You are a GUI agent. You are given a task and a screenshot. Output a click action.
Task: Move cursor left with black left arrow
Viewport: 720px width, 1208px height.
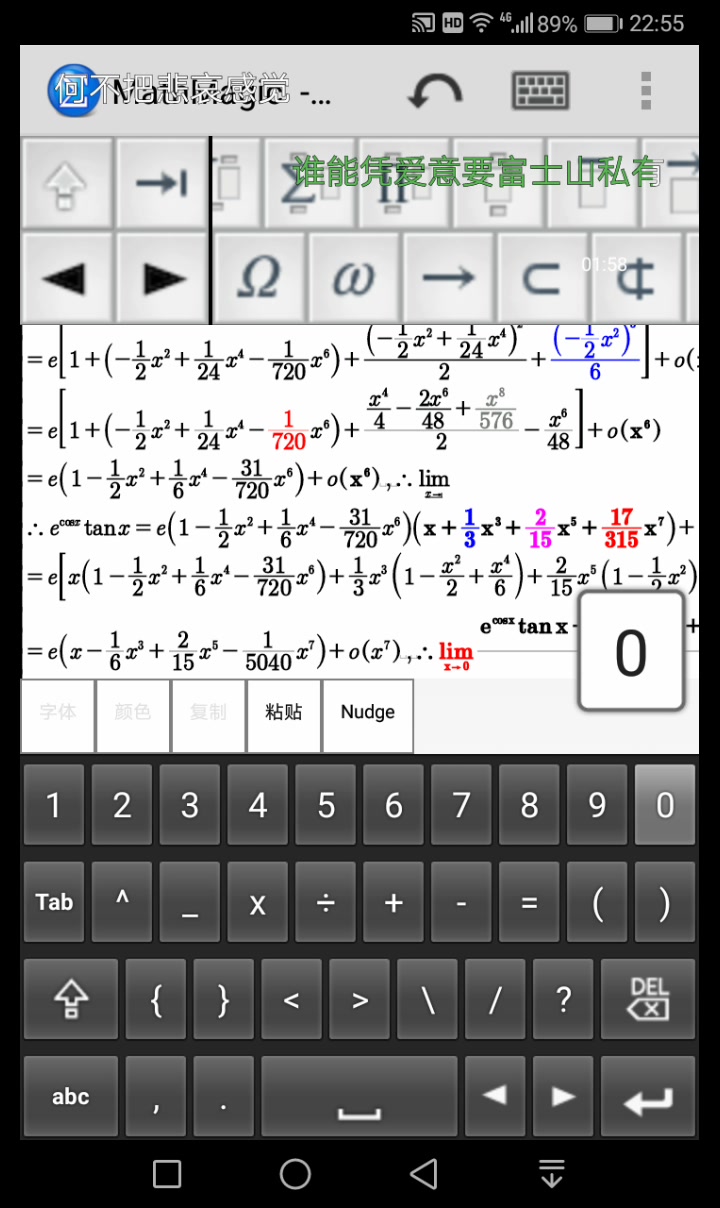[x=66, y=279]
